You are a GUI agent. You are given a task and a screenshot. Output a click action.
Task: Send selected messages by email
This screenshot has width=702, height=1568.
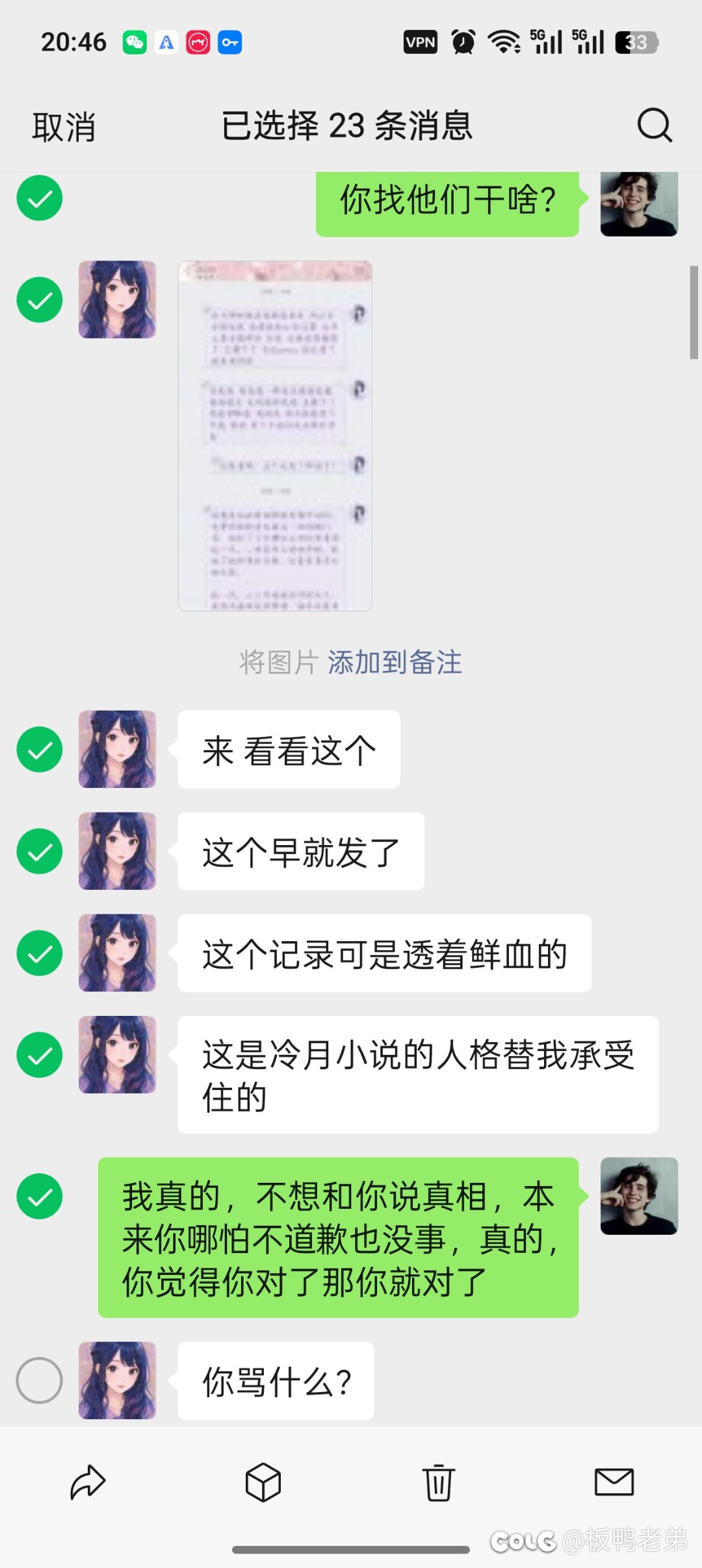point(614,1482)
